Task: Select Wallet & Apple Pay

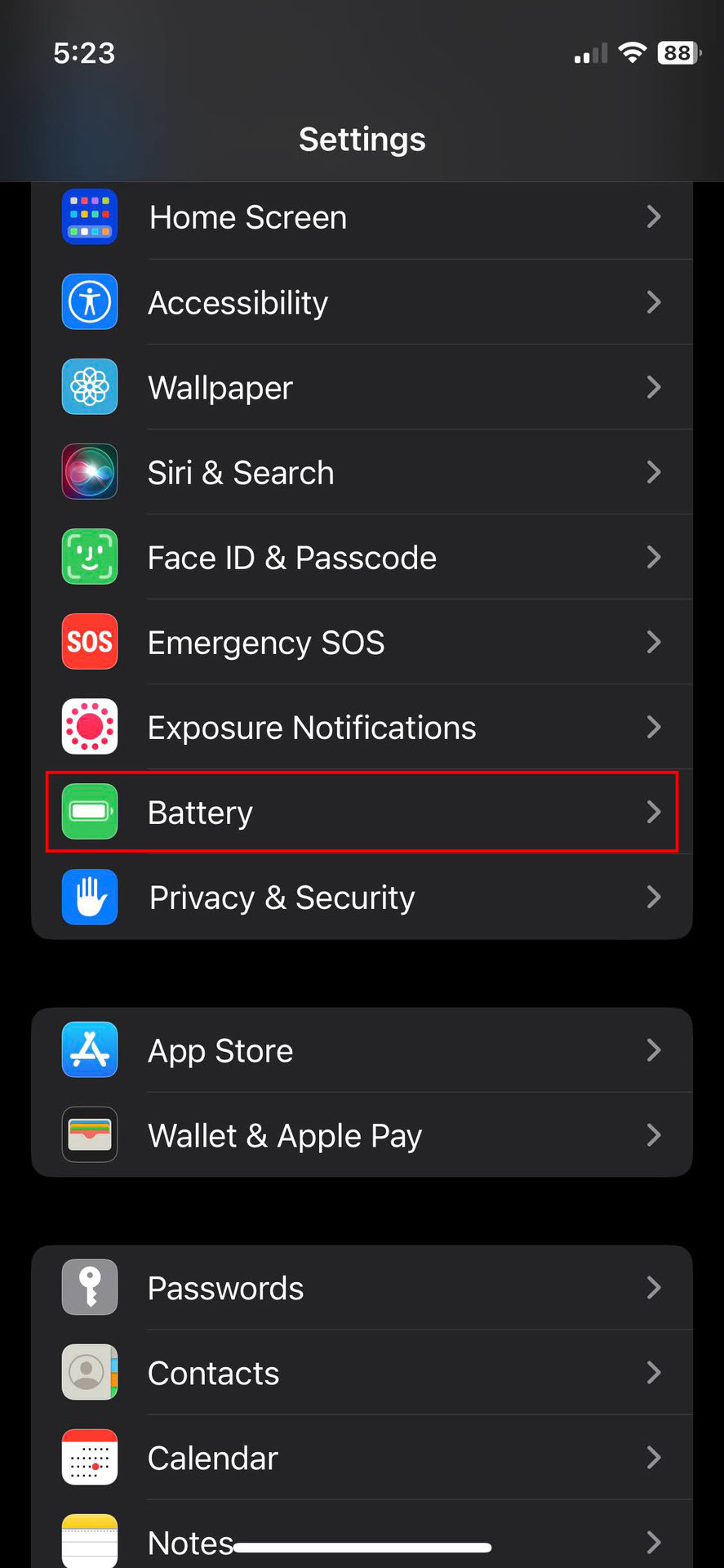Action: (x=362, y=1135)
